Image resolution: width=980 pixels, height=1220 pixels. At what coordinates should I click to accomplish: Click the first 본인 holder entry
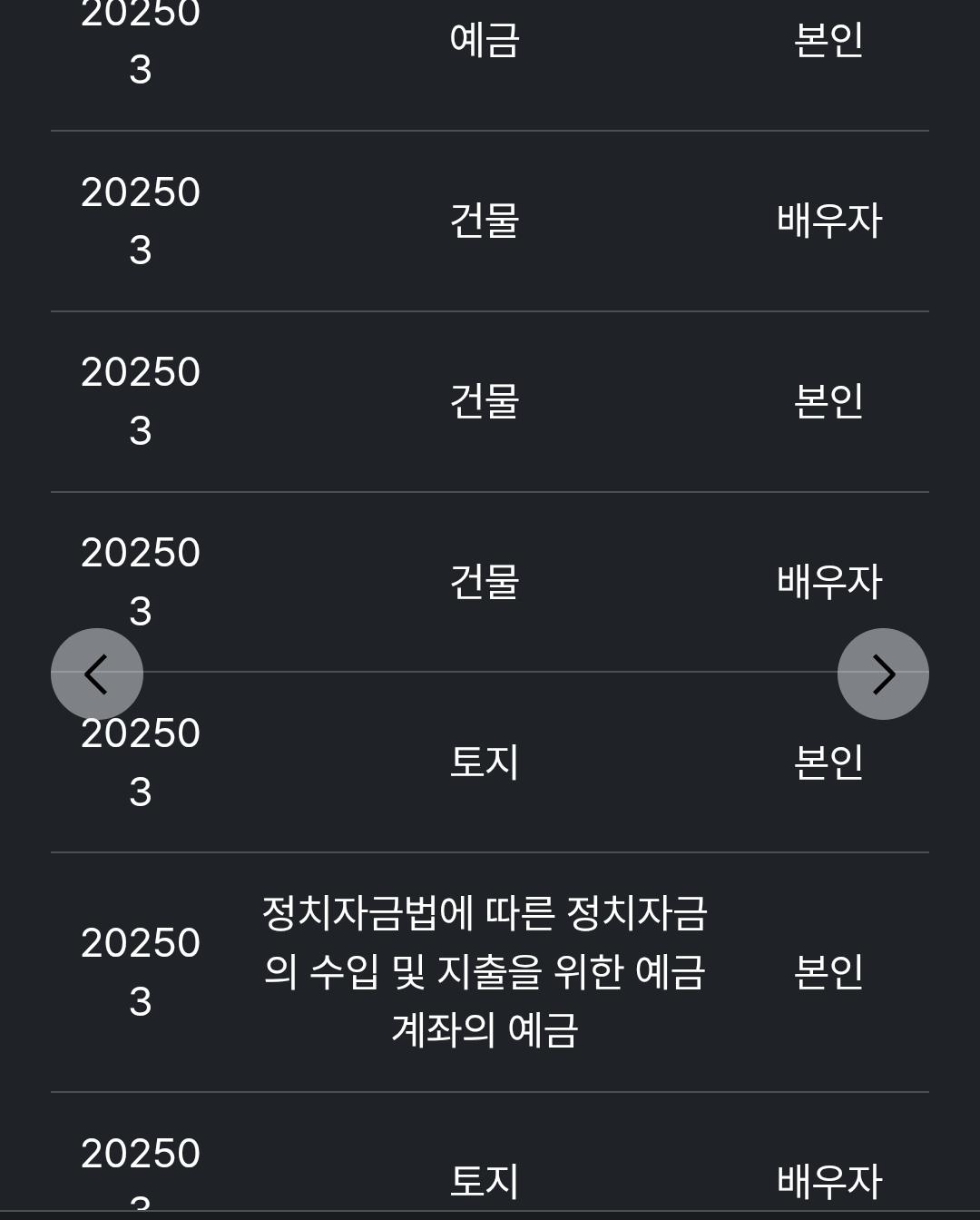(x=828, y=40)
